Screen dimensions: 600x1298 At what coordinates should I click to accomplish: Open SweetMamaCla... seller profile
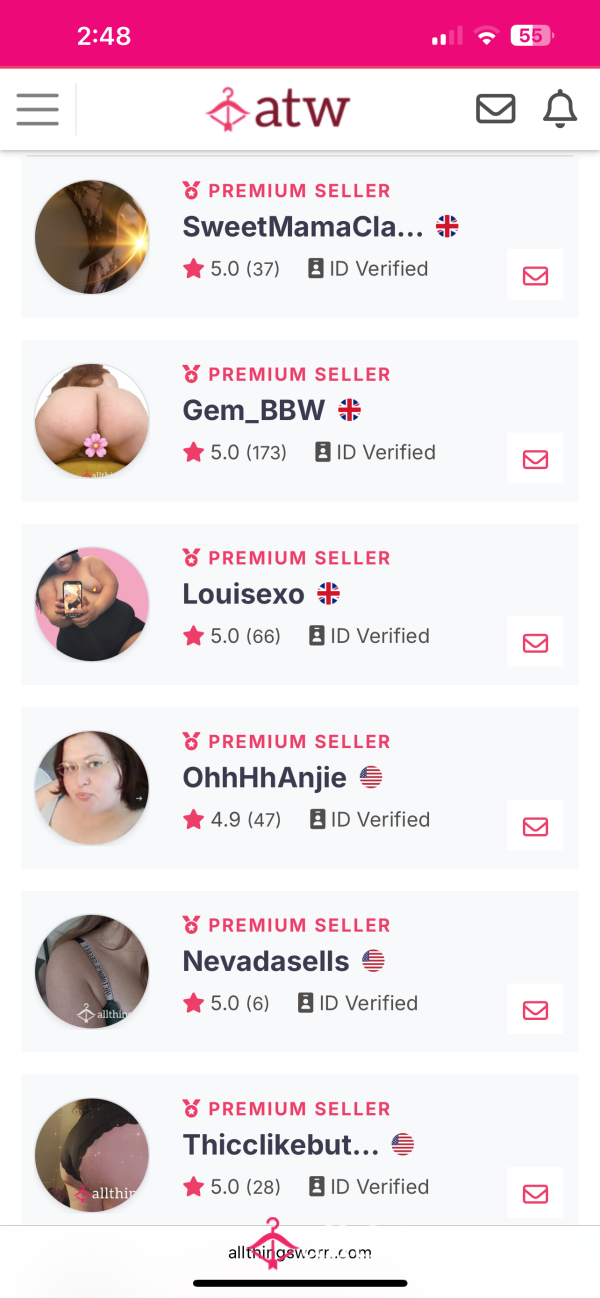coord(303,227)
